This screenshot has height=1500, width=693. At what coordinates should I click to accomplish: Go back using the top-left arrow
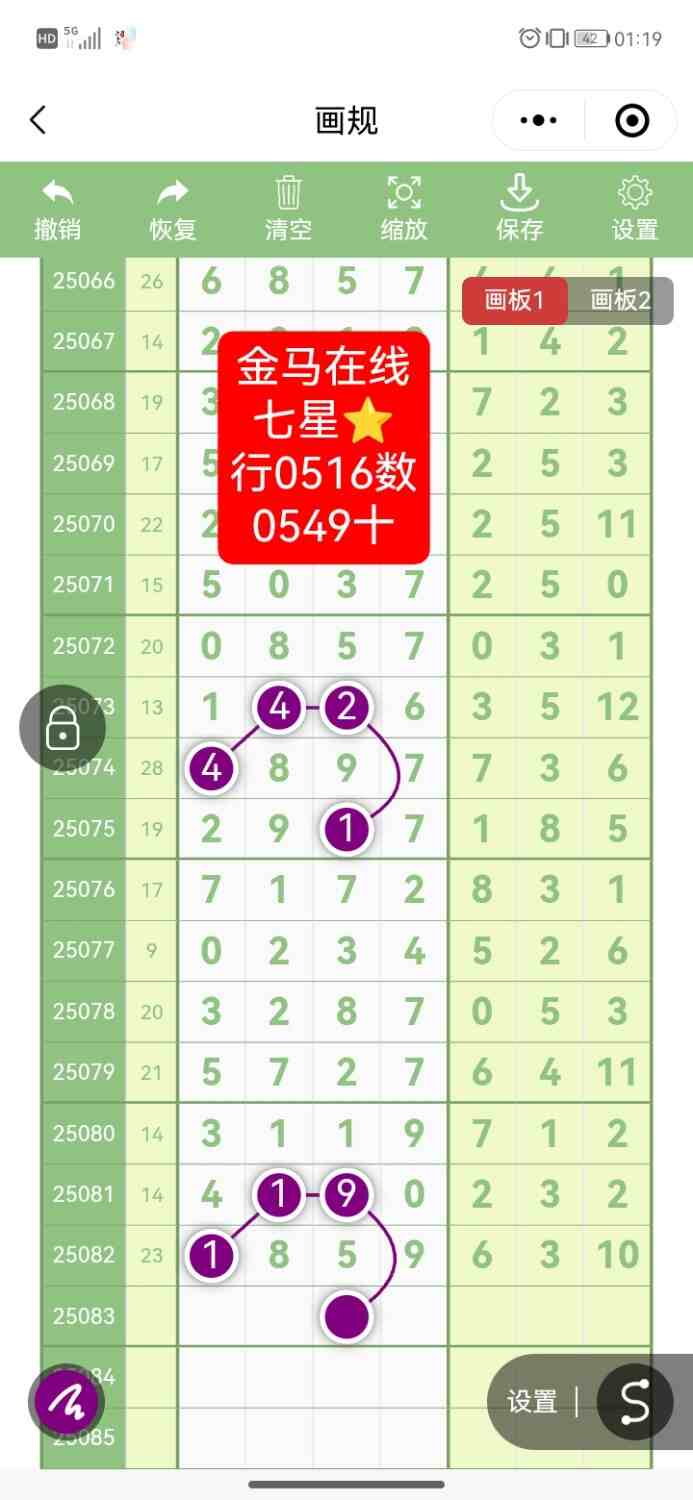[38, 121]
